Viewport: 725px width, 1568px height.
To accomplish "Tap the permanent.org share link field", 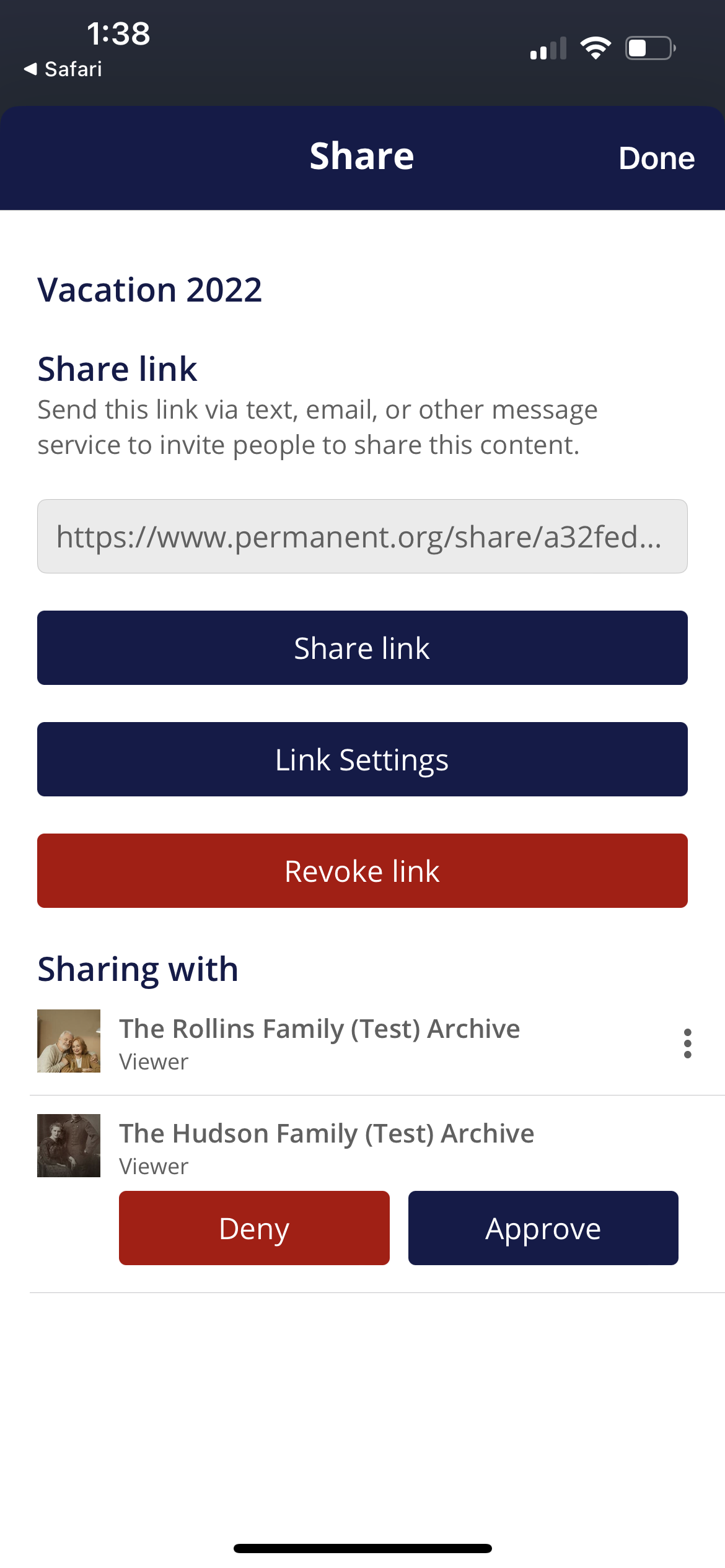I will click(x=362, y=536).
